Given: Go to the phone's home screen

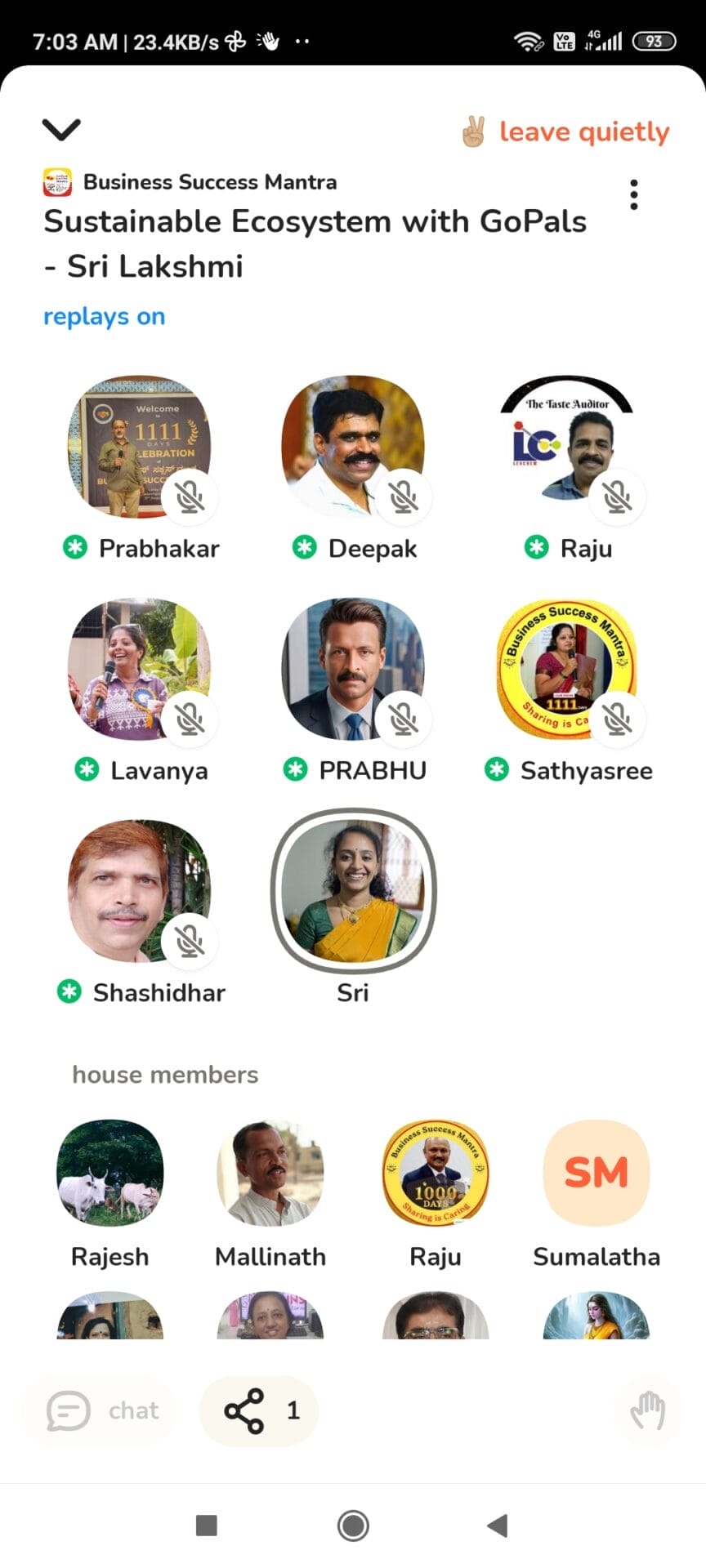Looking at the screenshot, I should [353, 1525].
